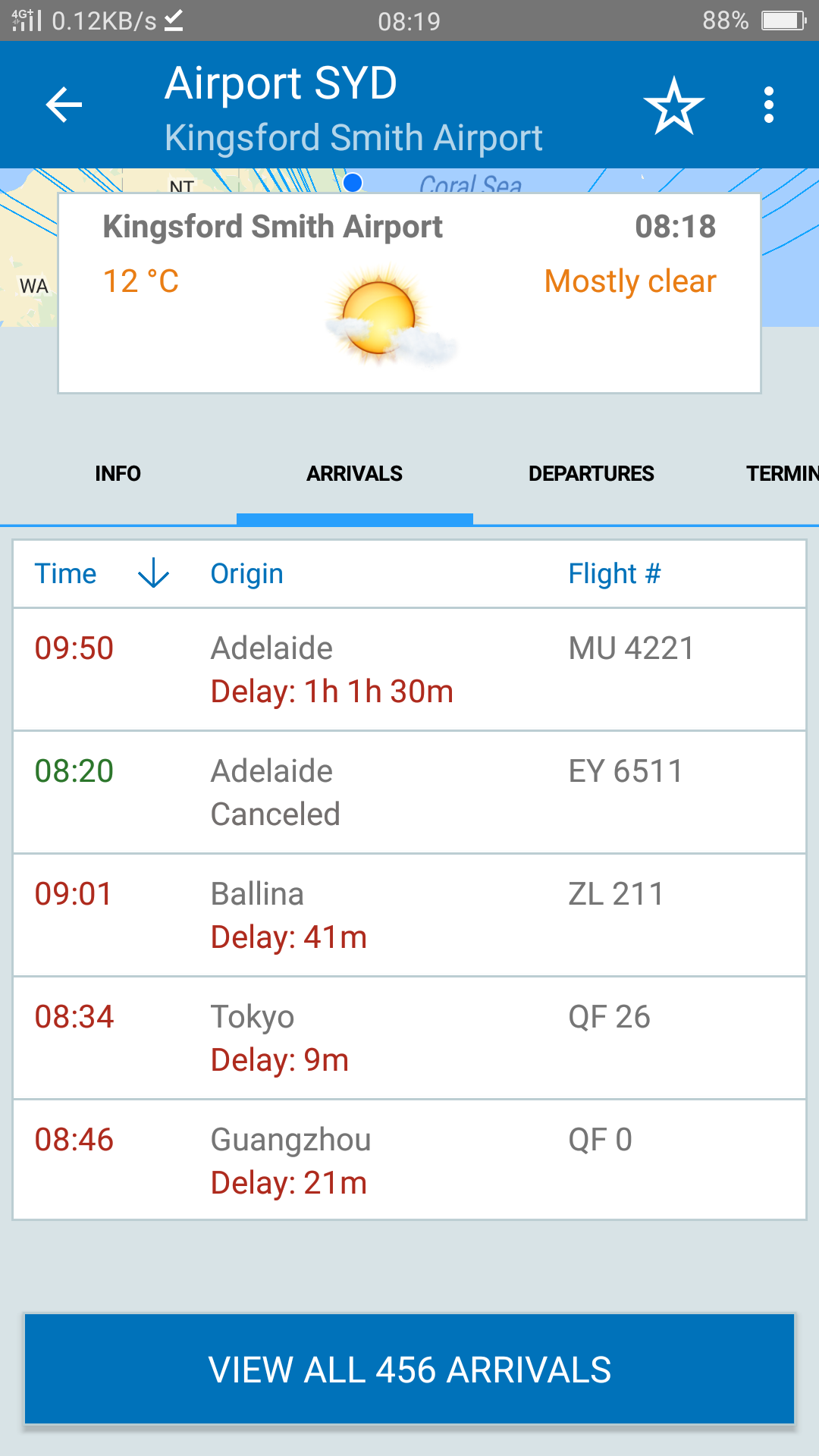View flight QF 0 from Guangzhou

(409, 1160)
